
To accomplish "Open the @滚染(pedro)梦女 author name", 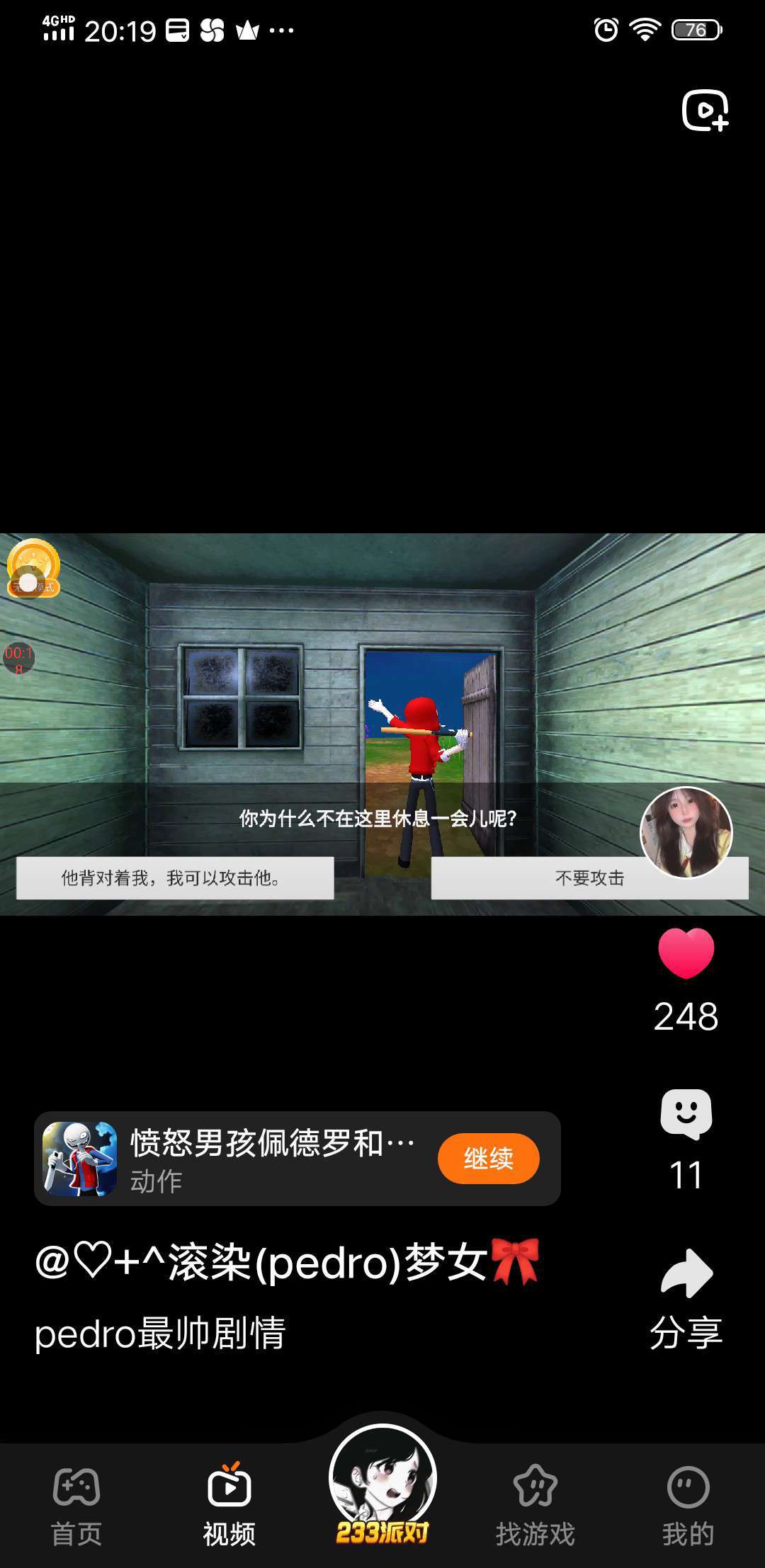I will [x=288, y=1262].
